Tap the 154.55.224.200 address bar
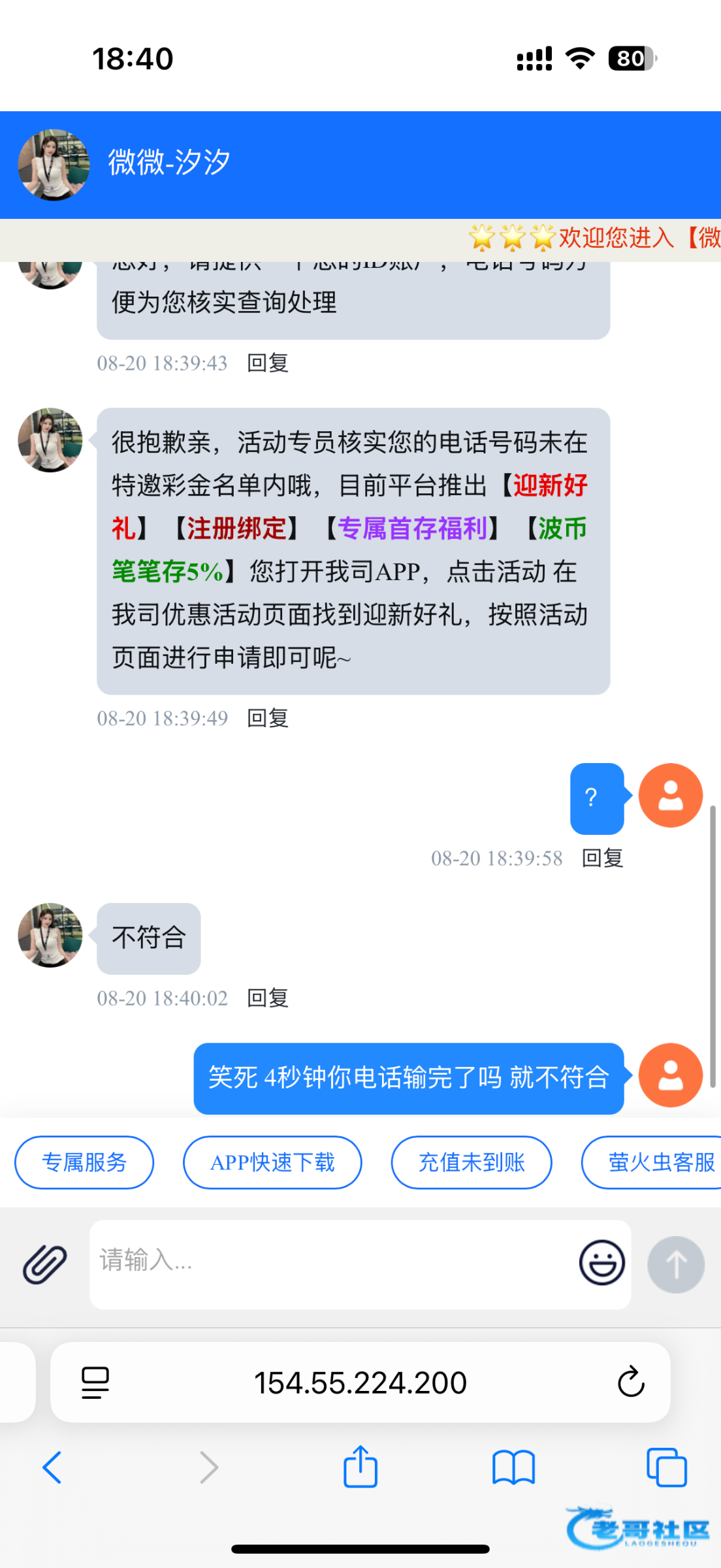 [360, 1382]
